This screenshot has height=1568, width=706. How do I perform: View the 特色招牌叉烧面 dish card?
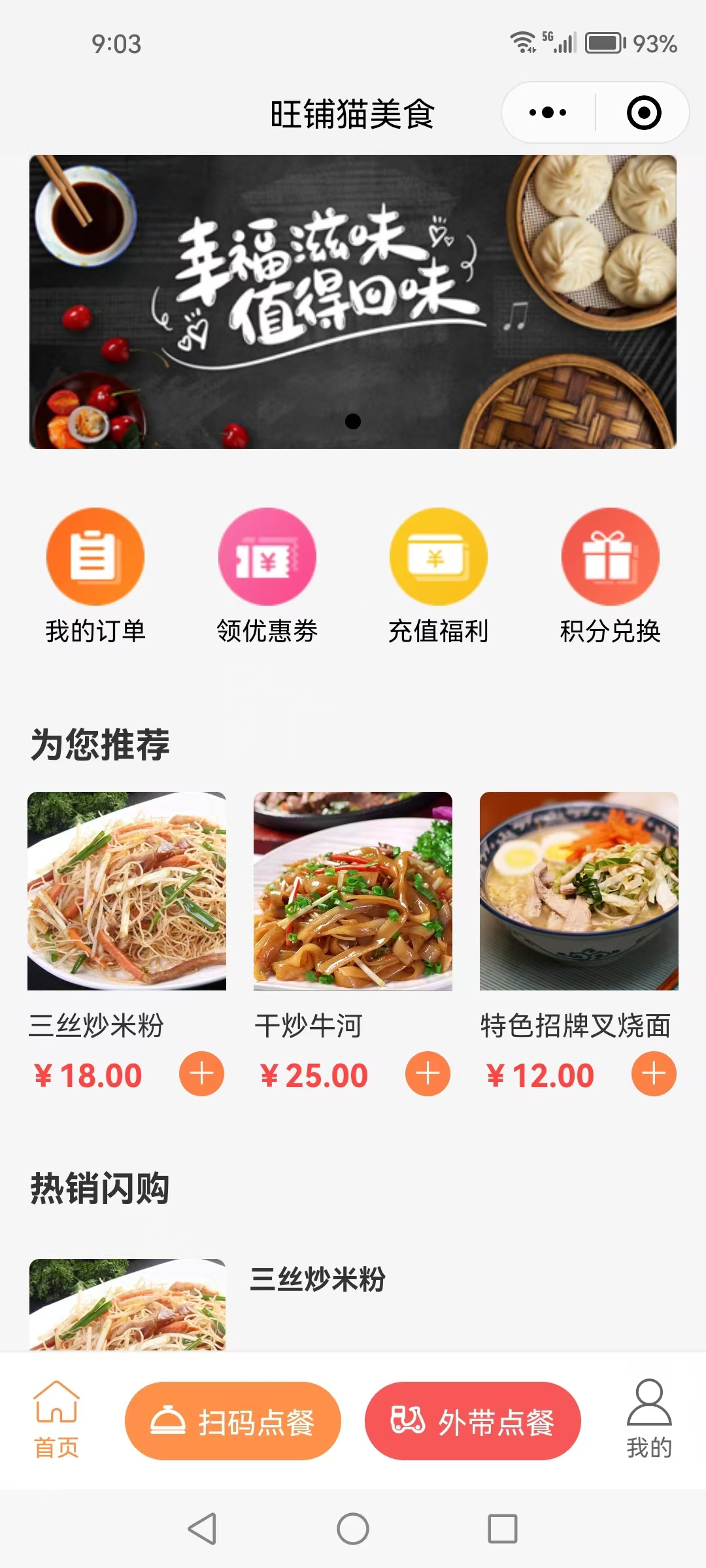pyautogui.click(x=579, y=891)
